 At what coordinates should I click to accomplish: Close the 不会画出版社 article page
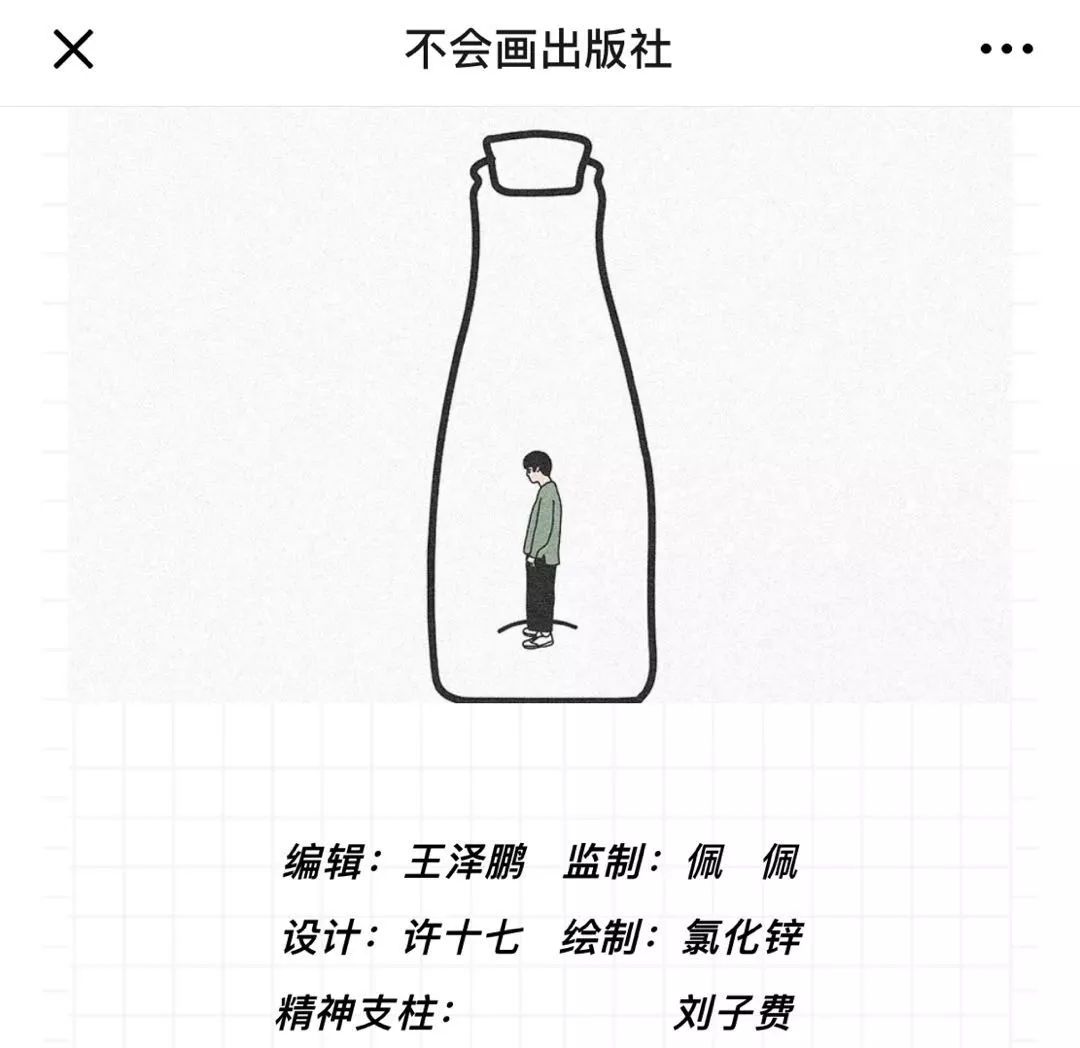73,49
